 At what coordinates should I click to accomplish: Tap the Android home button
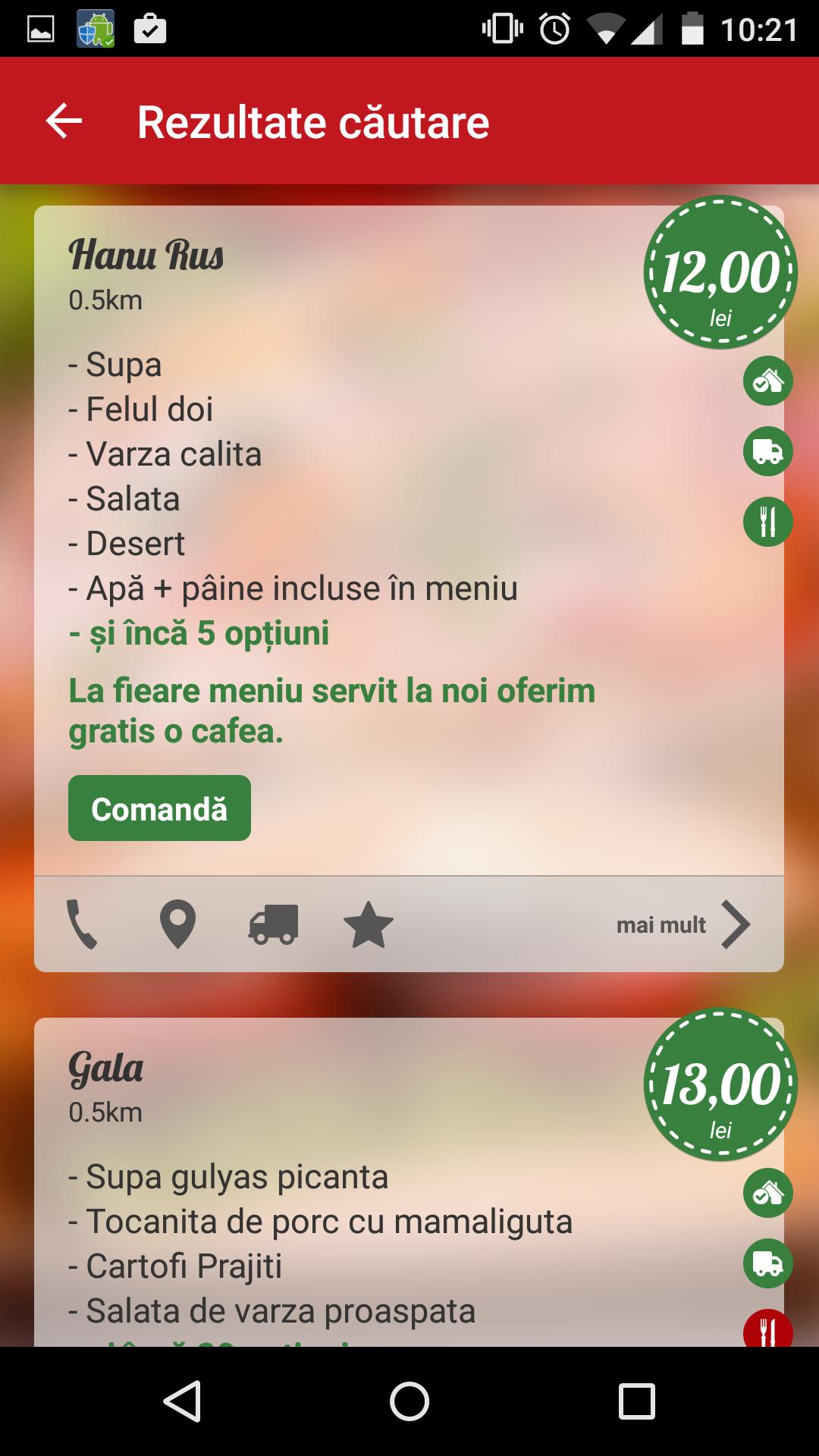pyautogui.click(x=409, y=1401)
